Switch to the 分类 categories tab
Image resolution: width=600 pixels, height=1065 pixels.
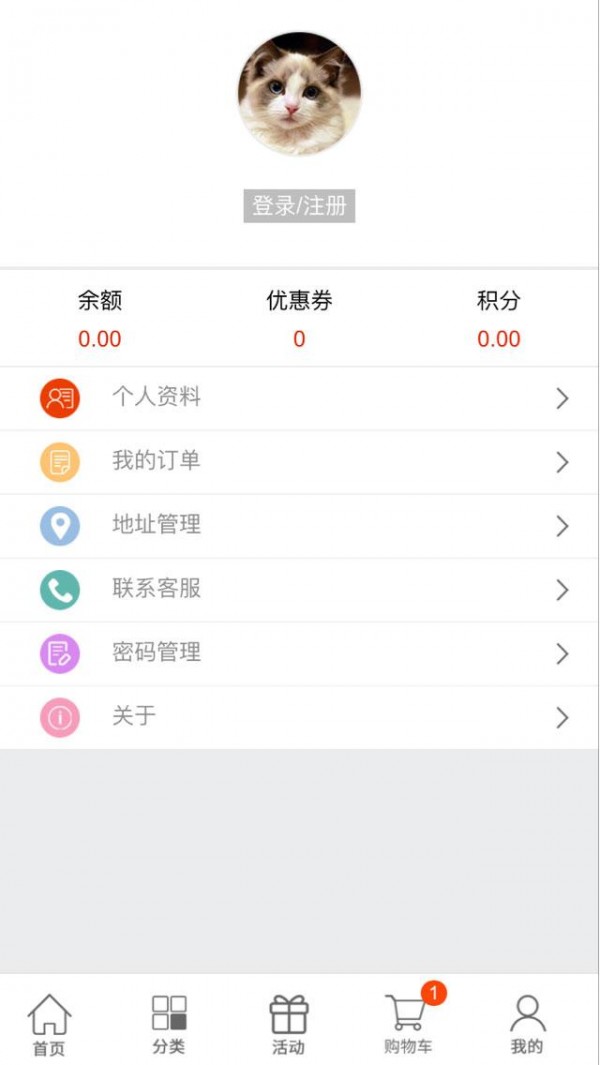(169, 1024)
